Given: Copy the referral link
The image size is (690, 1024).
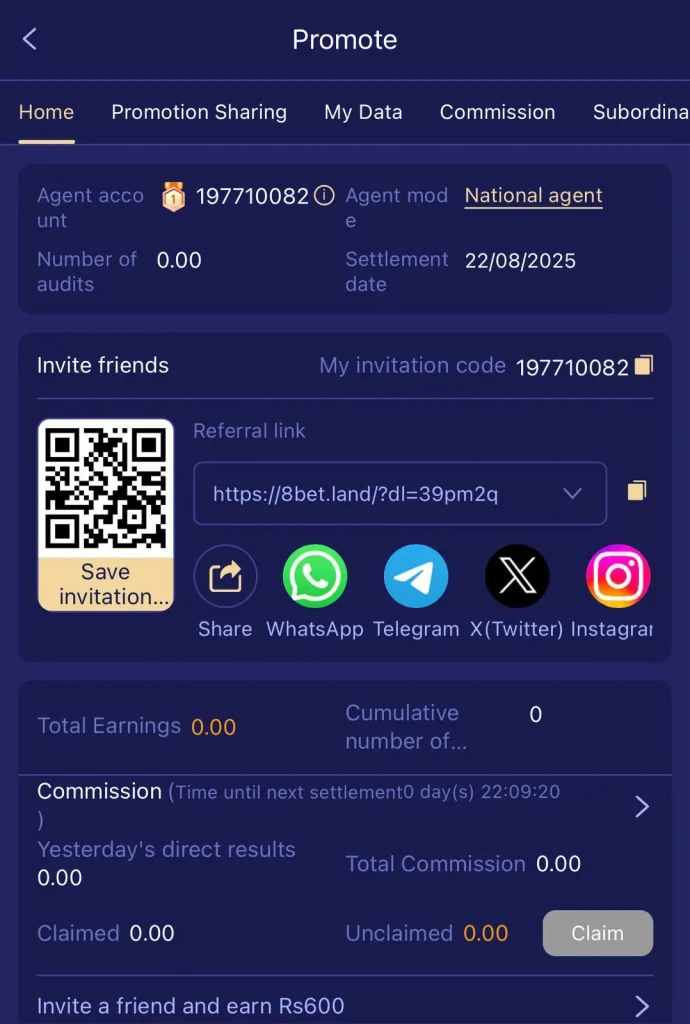Looking at the screenshot, I should coord(637,491).
